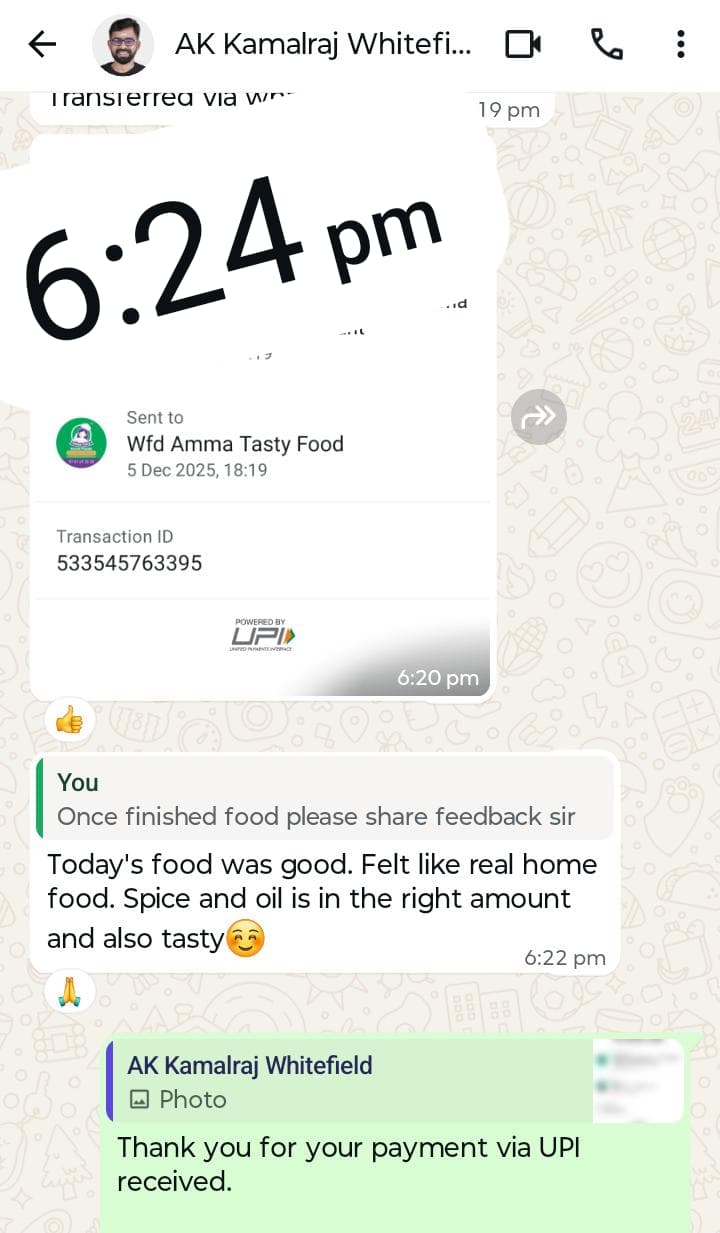The width and height of the screenshot is (720, 1233).
Task: Forward the payment screenshot
Action: click(539, 417)
